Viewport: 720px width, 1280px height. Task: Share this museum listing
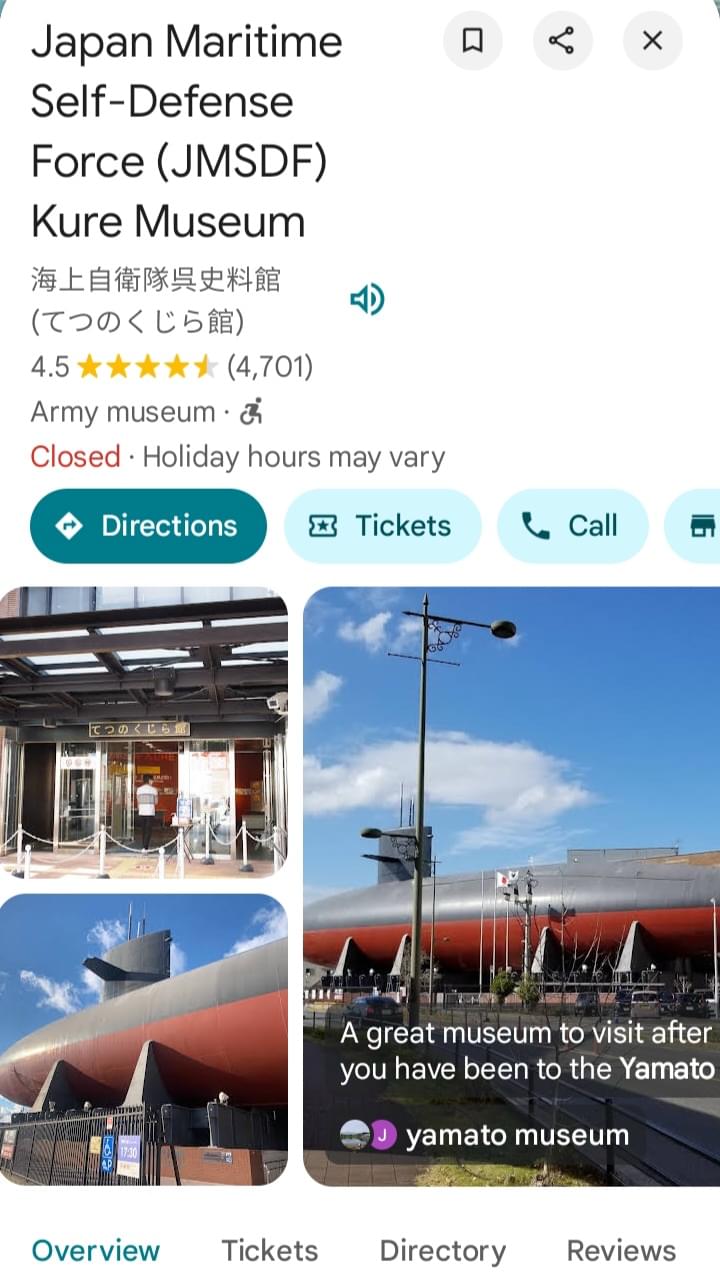[x=562, y=41]
